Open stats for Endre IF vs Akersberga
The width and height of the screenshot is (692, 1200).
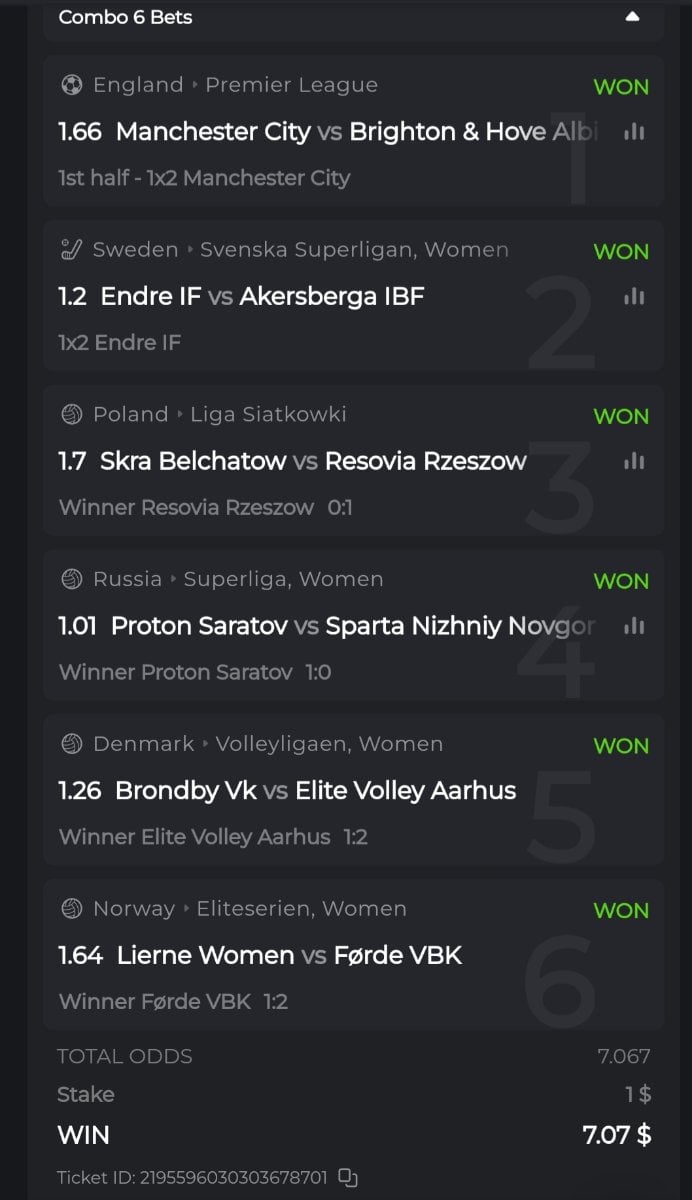tap(633, 296)
